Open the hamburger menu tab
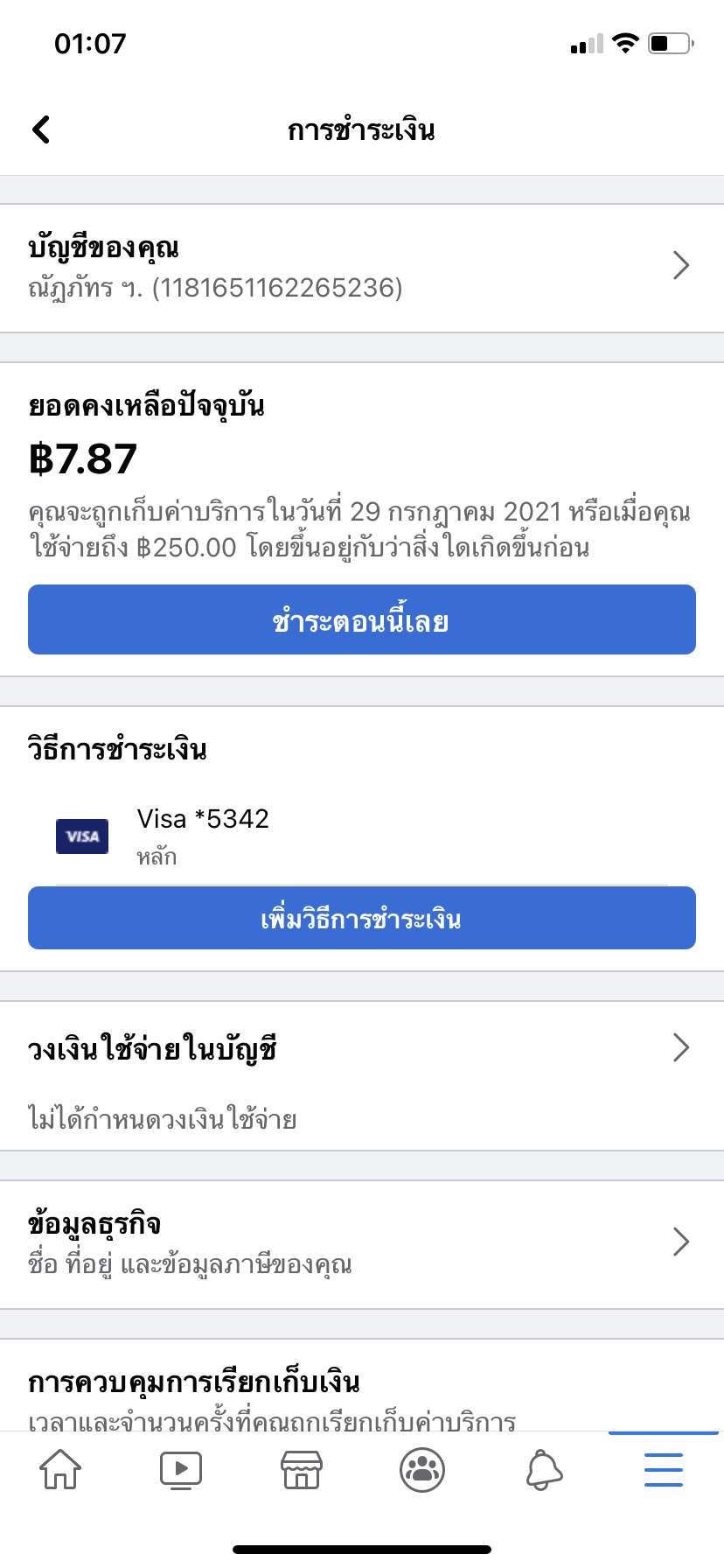 [x=663, y=1470]
